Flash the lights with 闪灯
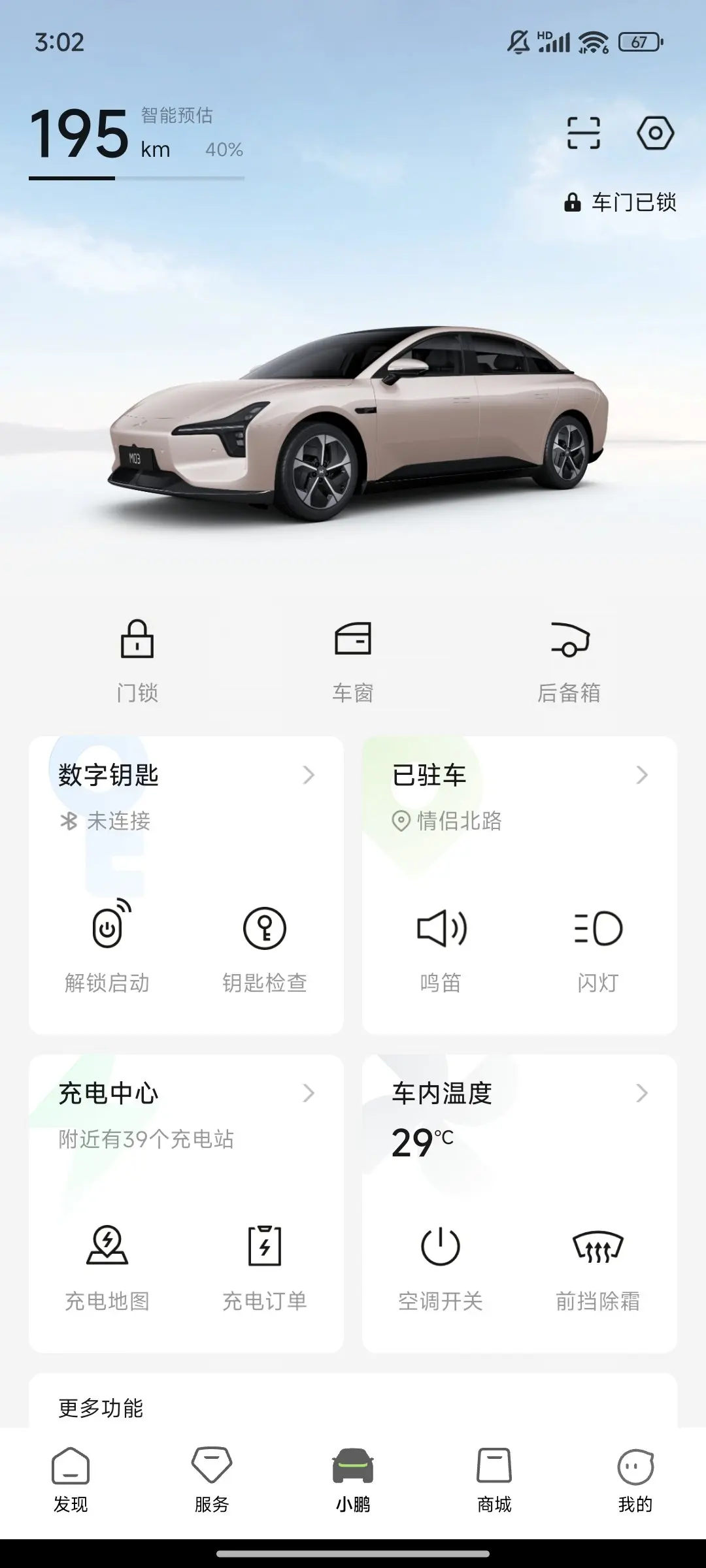Image resolution: width=706 pixels, height=1568 pixels. (x=598, y=947)
